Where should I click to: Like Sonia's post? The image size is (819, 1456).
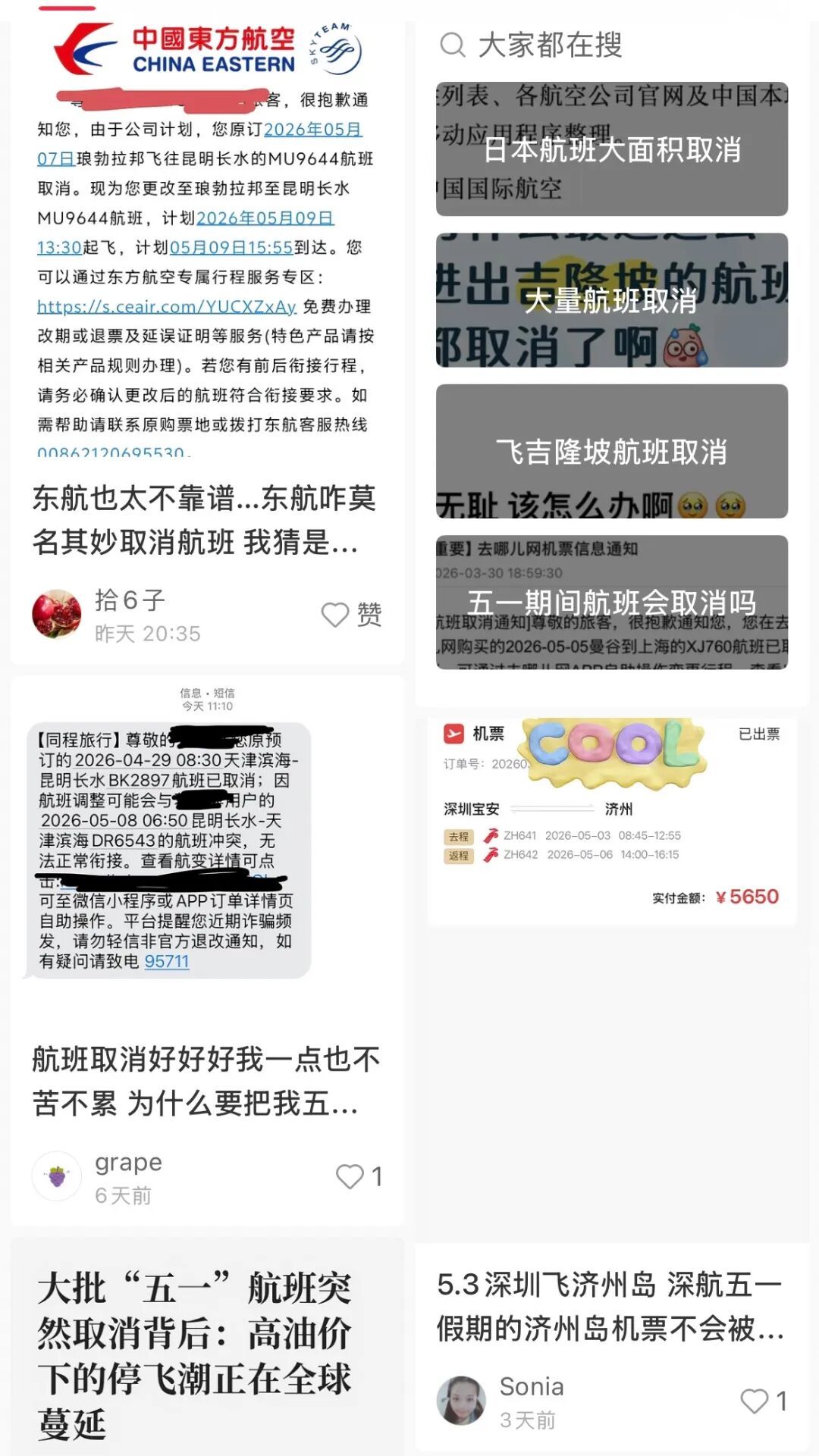[x=754, y=1401]
